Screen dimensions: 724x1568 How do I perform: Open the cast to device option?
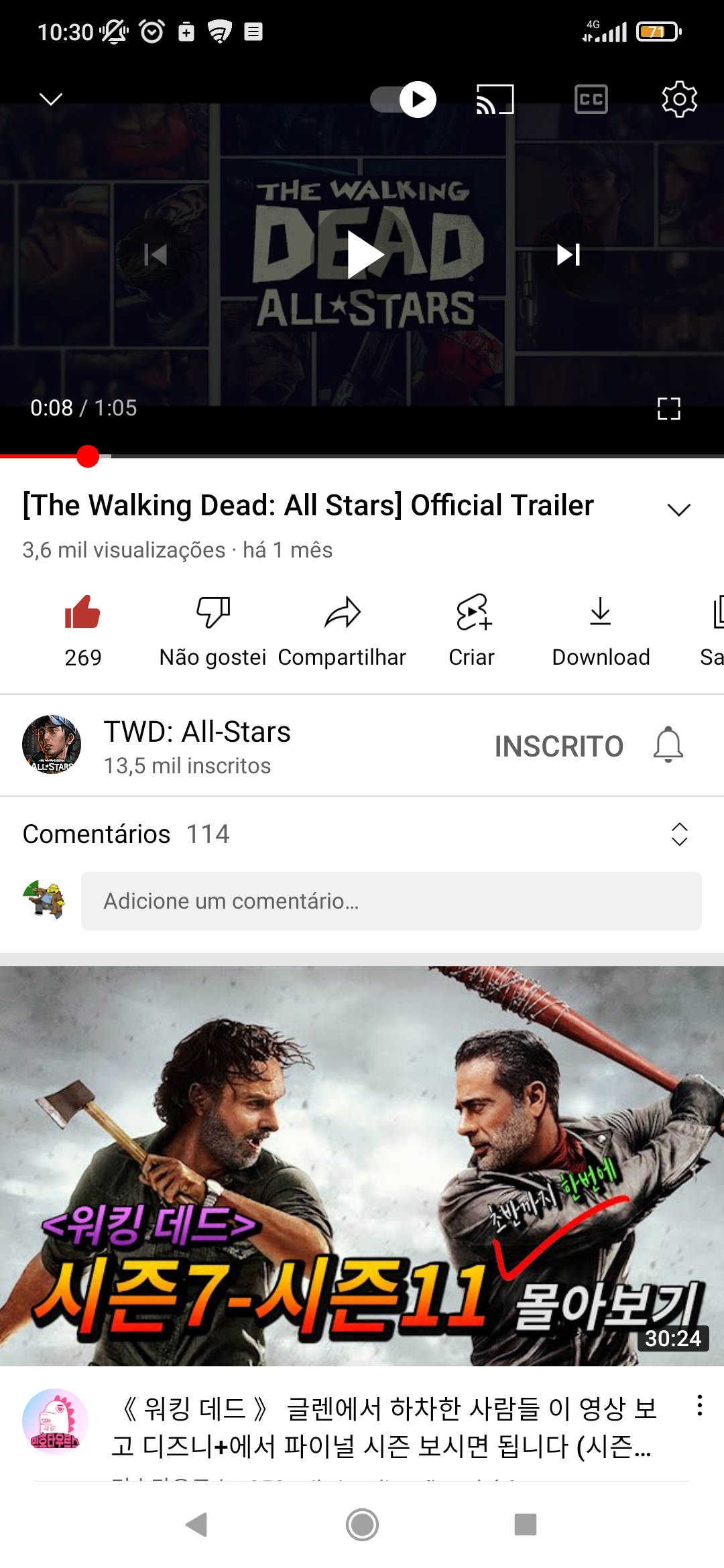click(495, 99)
